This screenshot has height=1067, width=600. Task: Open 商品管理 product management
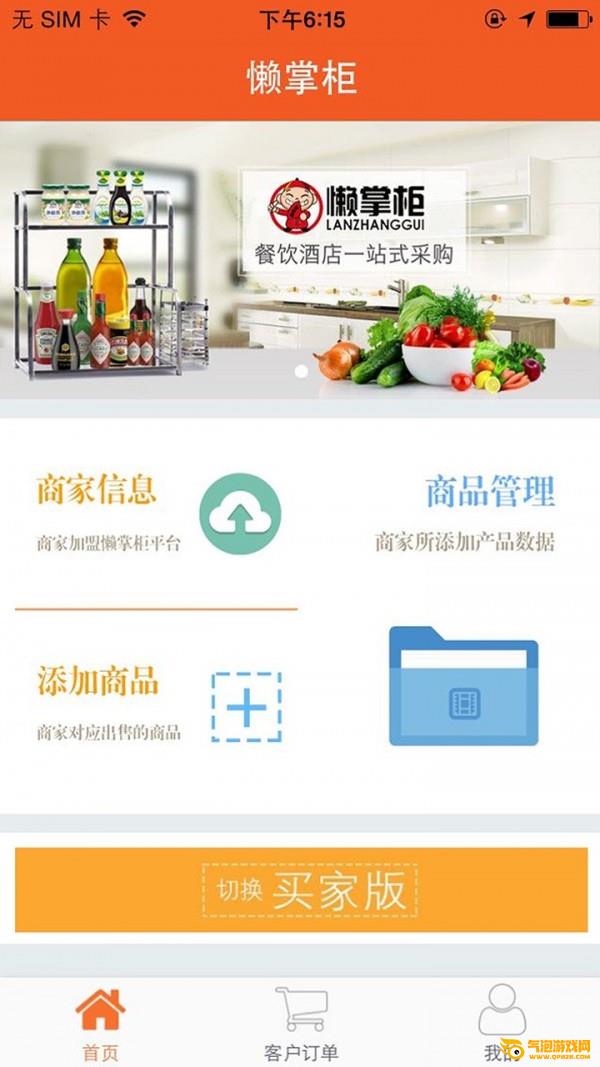tap(490, 491)
